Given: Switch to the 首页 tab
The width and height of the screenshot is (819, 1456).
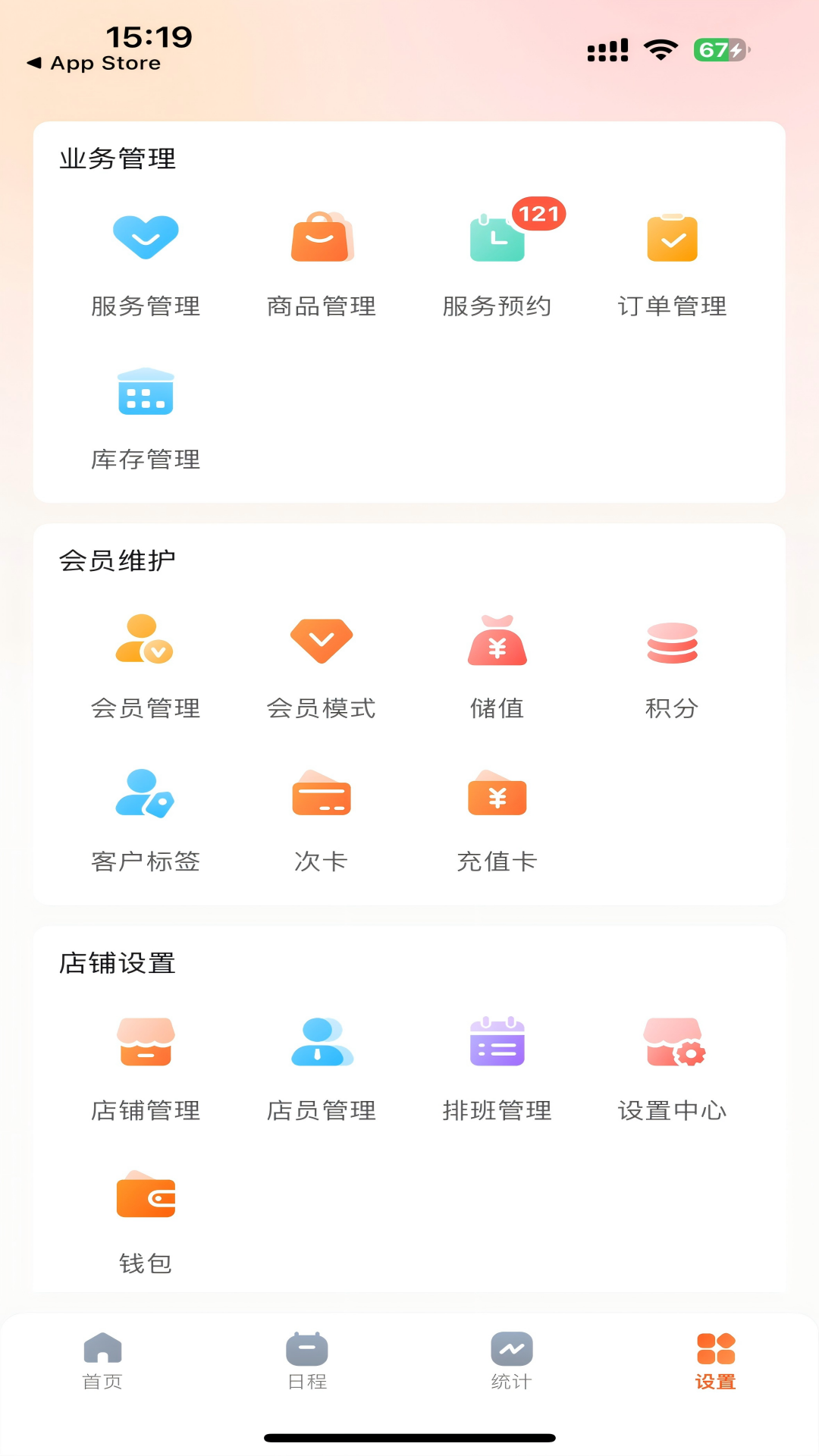Looking at the screenshot, I should 102,1360.
